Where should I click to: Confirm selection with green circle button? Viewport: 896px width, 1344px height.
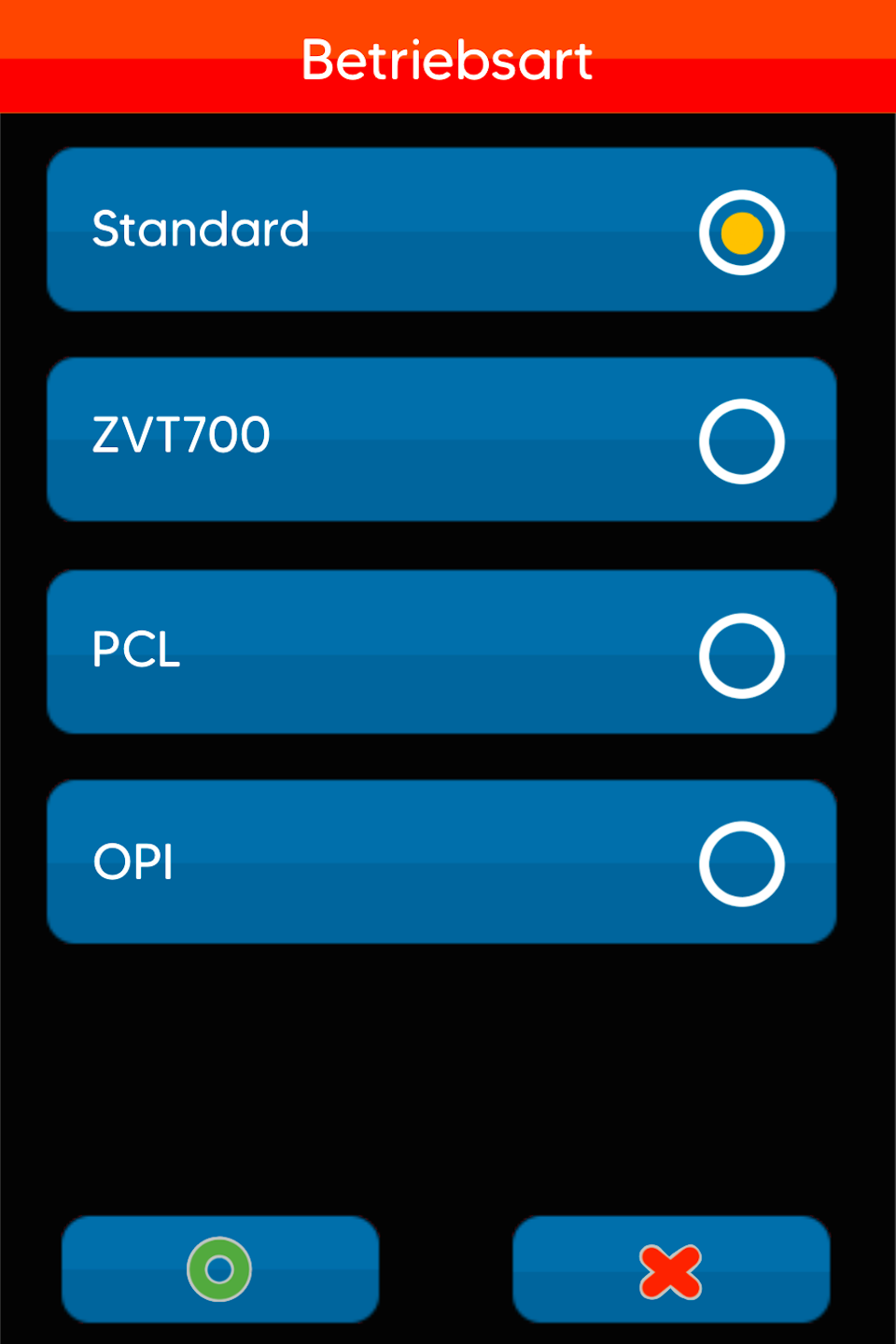point(220,1269)
